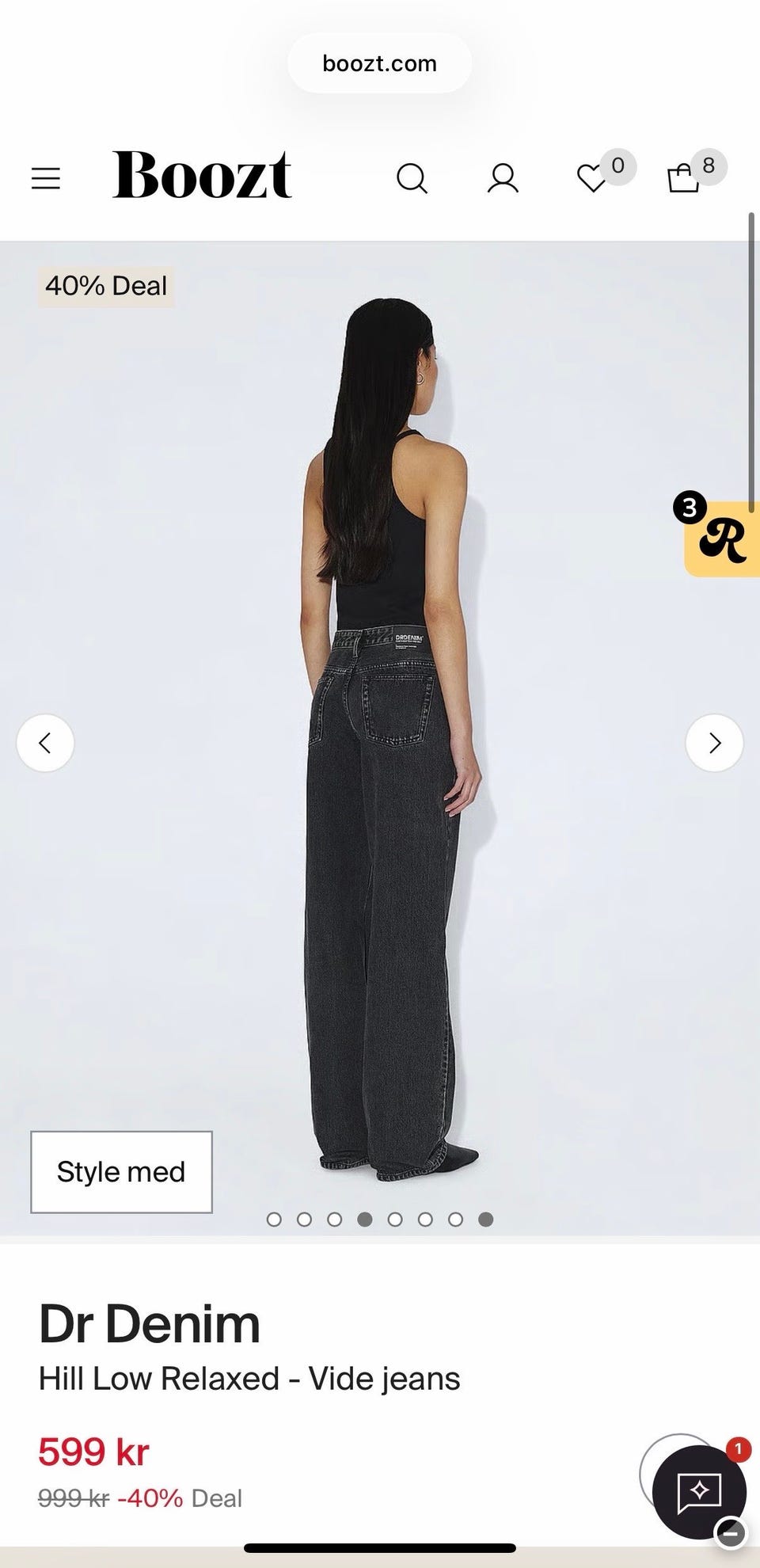Screen dimensions: 760x1568
Task: Show the previous product image
Action: (x=45, y=743)
